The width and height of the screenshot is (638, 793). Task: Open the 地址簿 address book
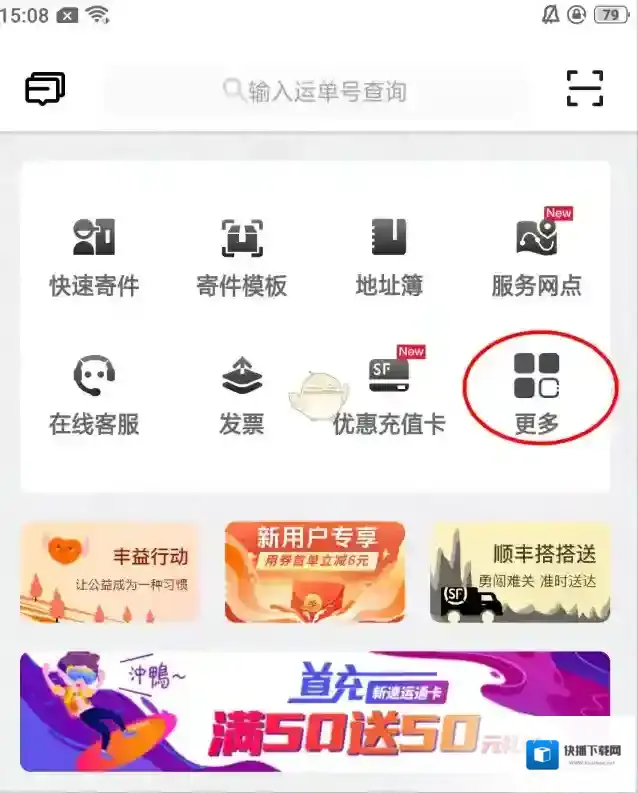[389, 256]
